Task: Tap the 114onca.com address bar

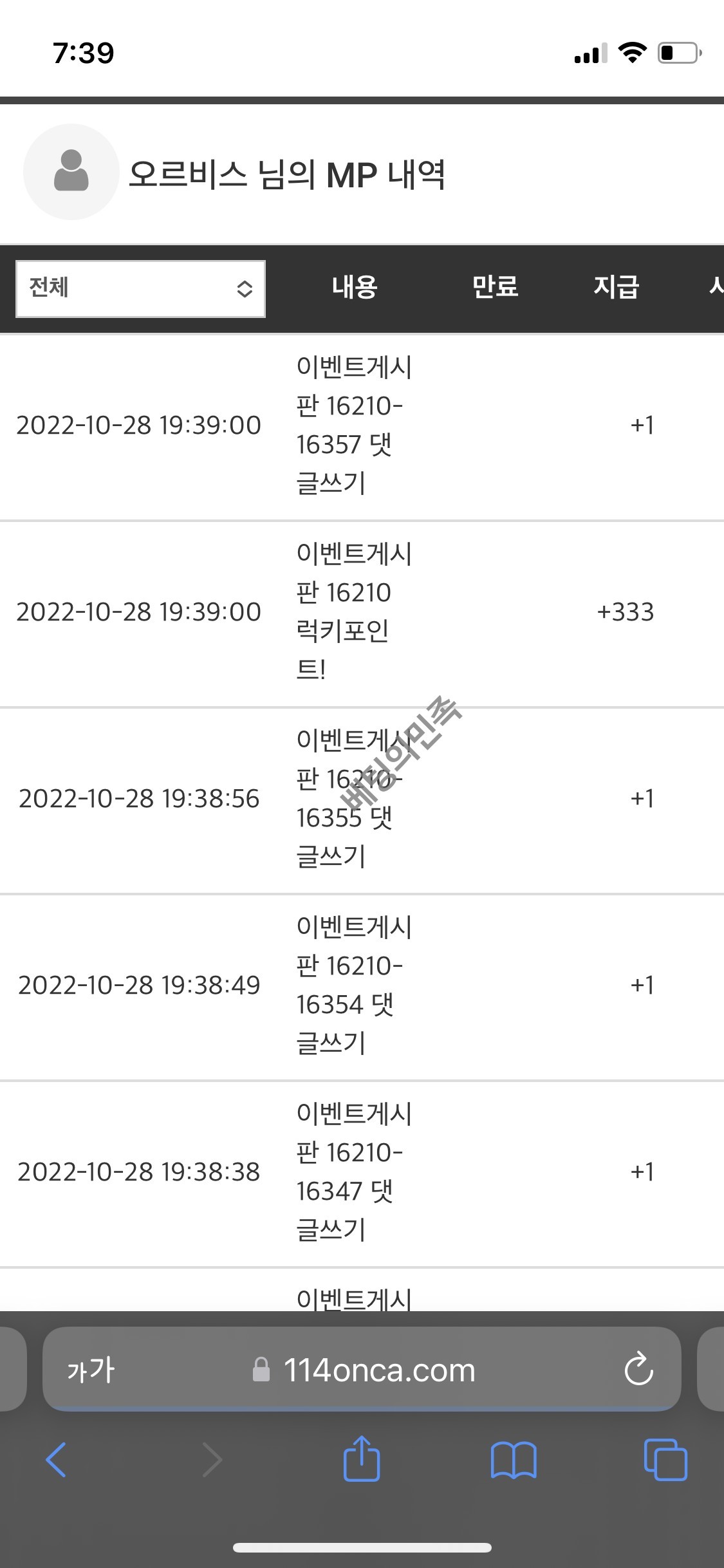Action: [x=378, y=1370]
